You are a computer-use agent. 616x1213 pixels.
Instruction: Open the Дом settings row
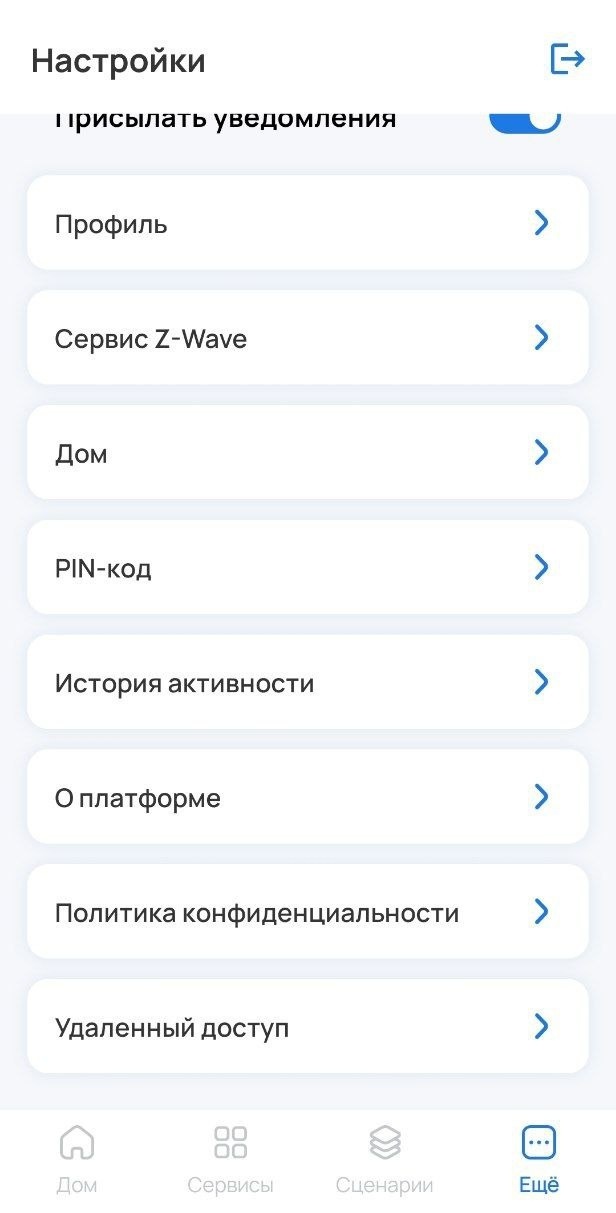[307, 453]
